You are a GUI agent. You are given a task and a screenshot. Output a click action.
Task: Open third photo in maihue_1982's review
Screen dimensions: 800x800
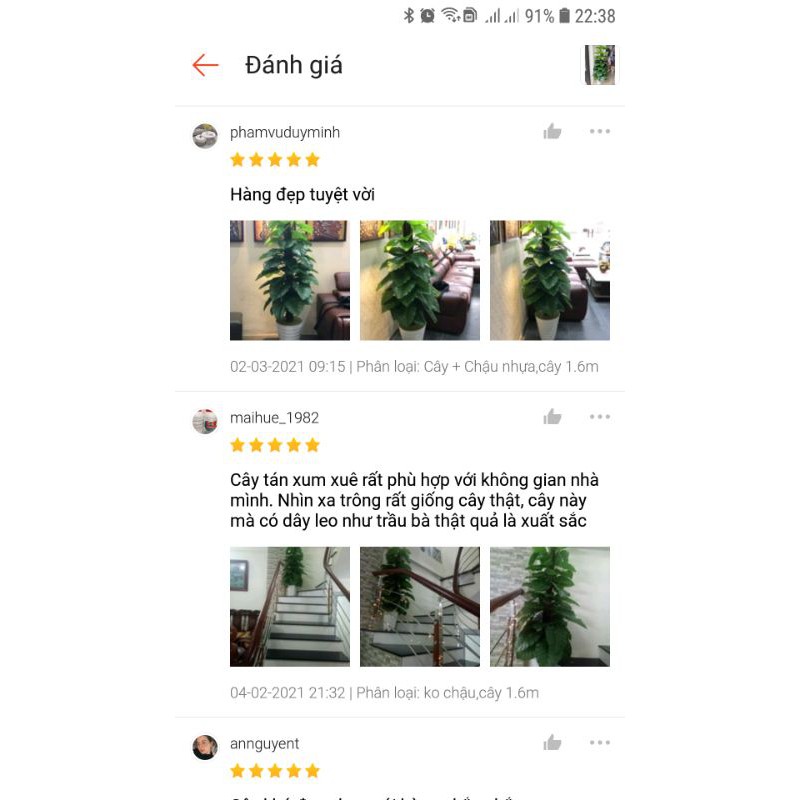pos(550,606)
